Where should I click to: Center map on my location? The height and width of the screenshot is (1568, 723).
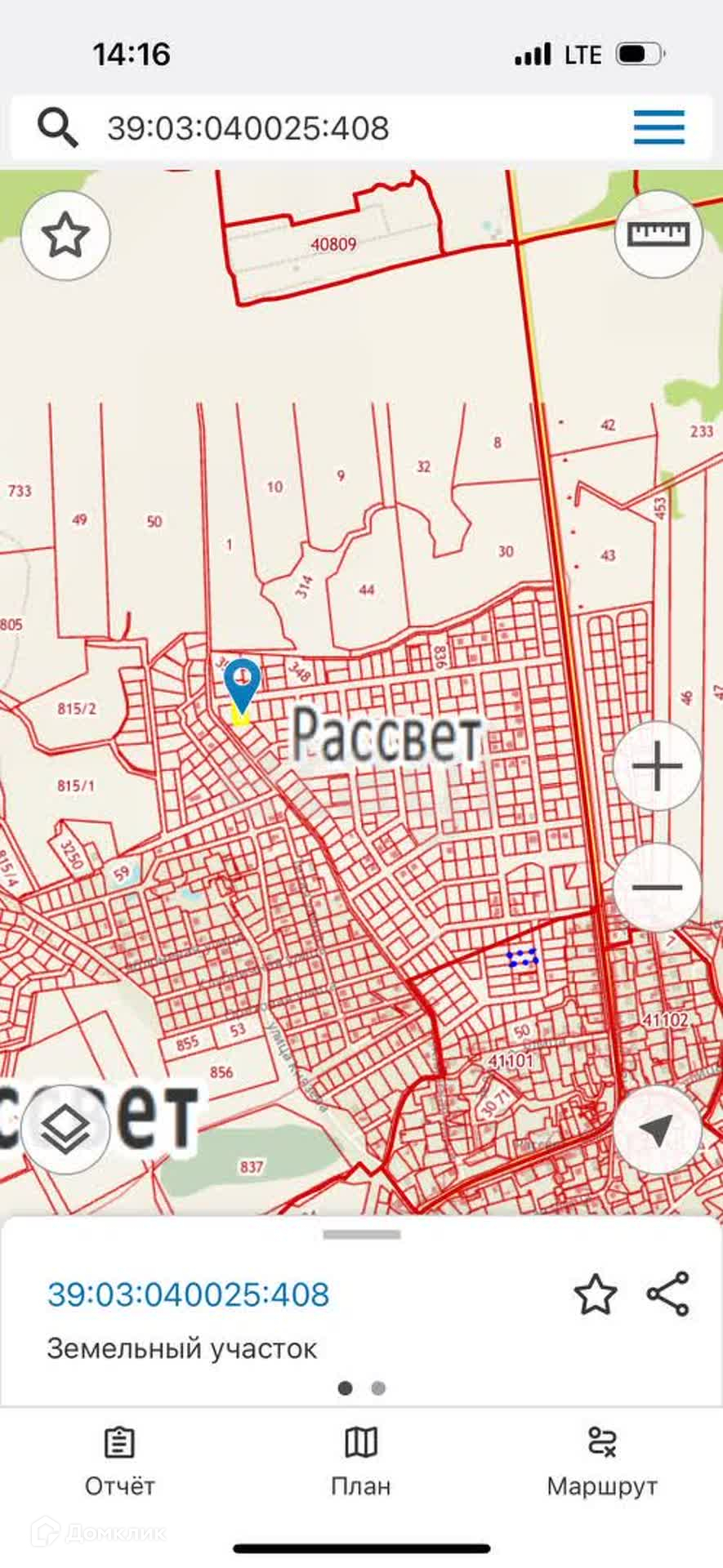(x=658, y=1131)
